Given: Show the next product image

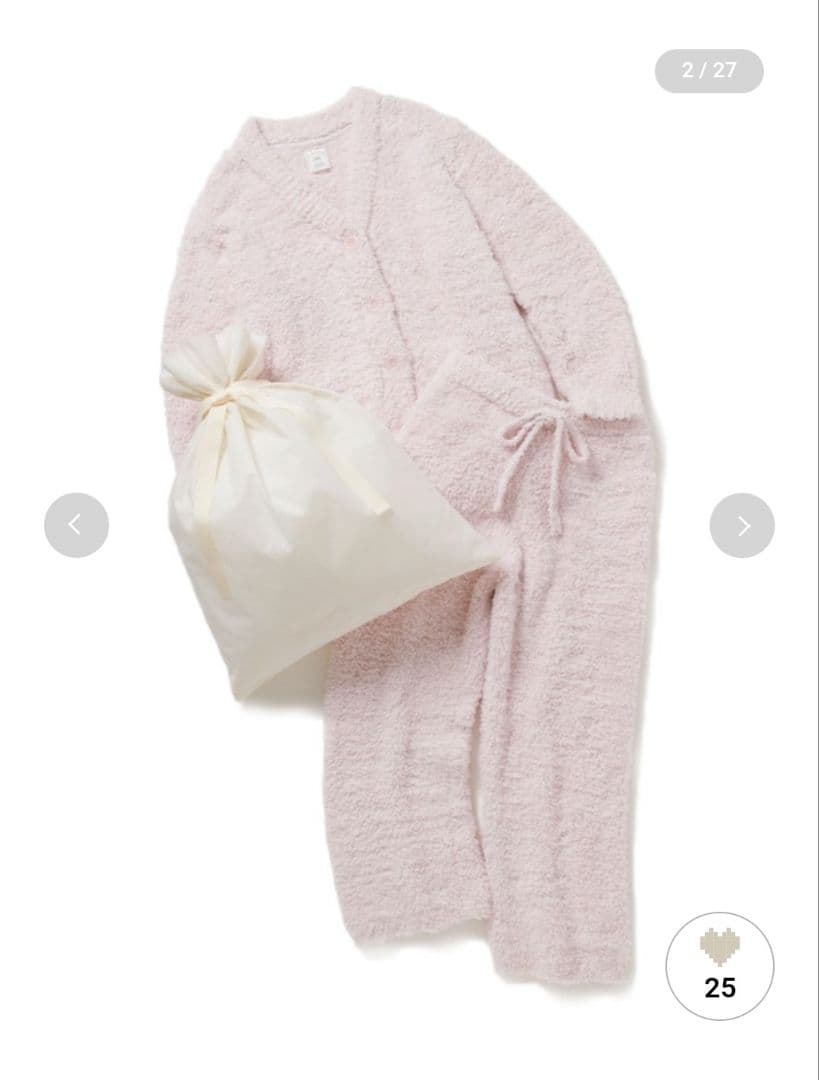Looking at the screenshot, I should coord(742,525).
